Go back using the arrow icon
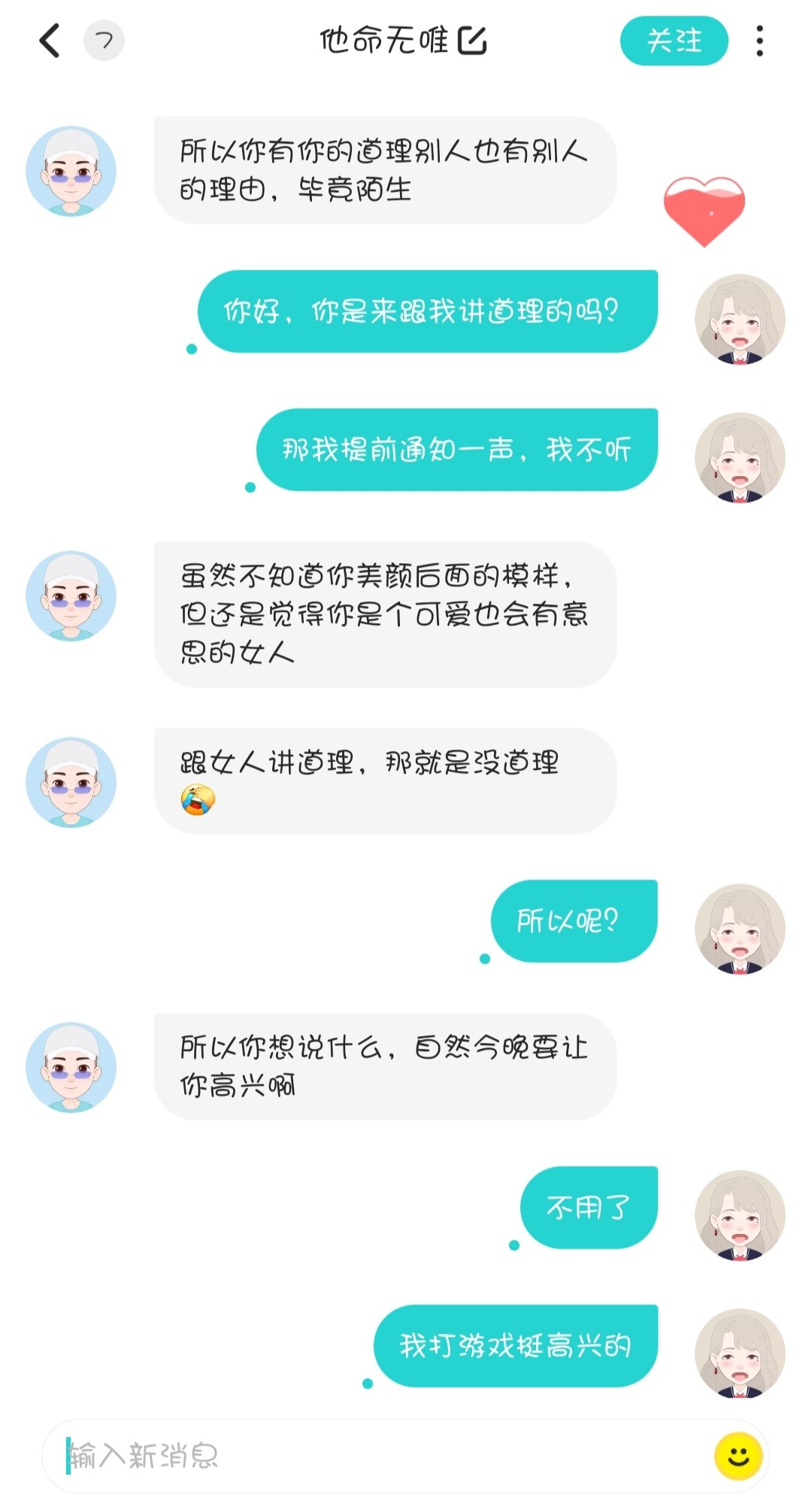 pyautogui.click(x=50, y=41)
